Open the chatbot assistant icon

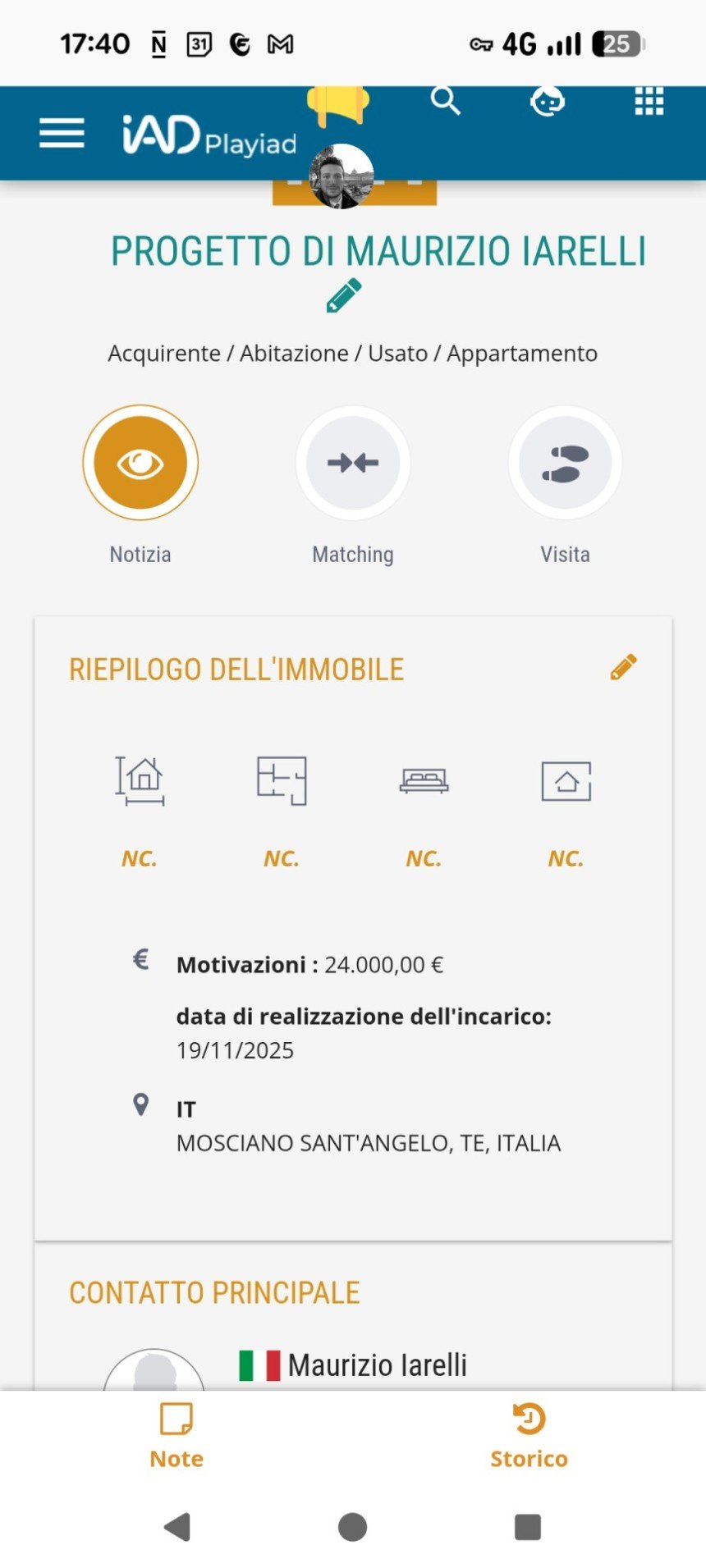[x=547, y=102]
